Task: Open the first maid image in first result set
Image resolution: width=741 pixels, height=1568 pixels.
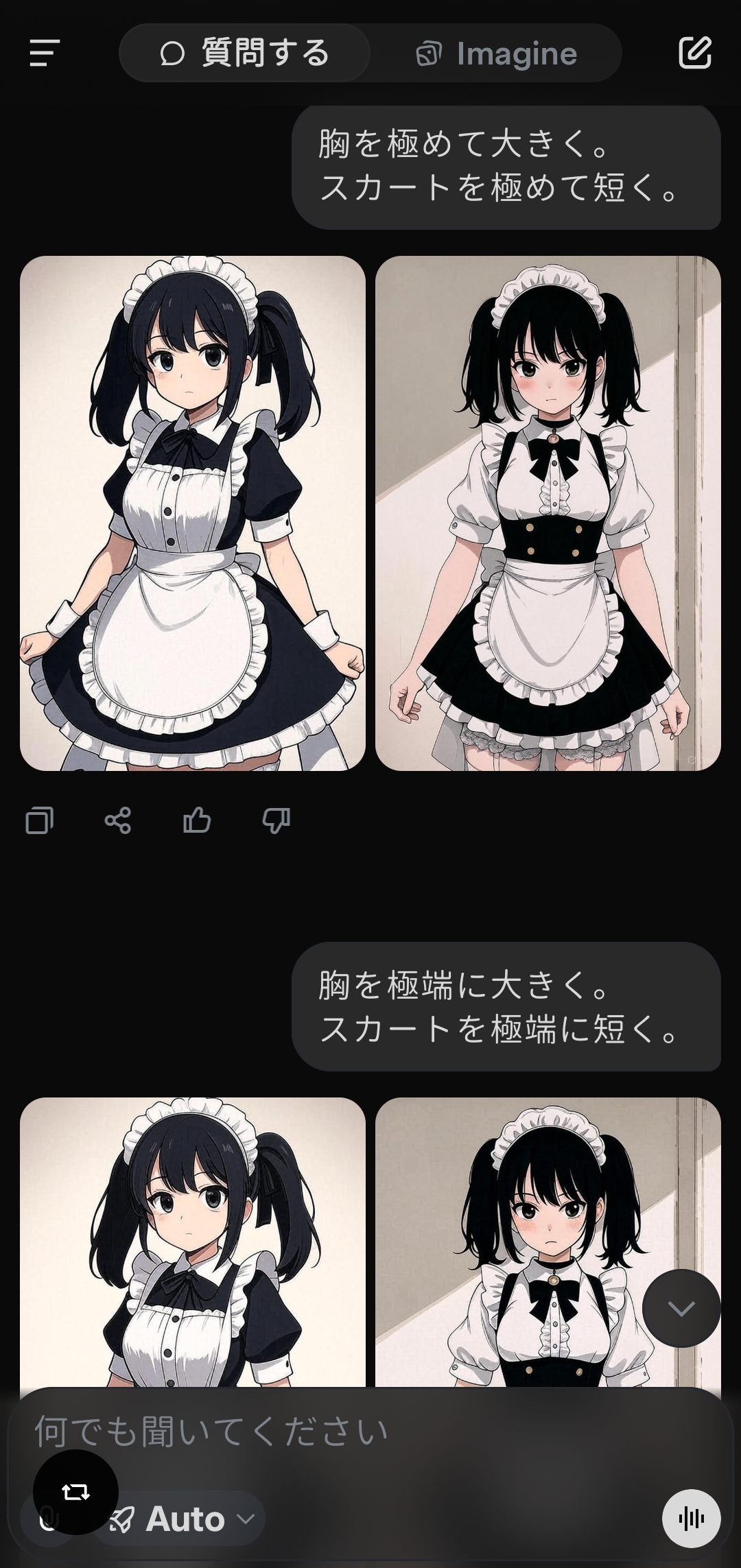Action: (x=193, y=513)
